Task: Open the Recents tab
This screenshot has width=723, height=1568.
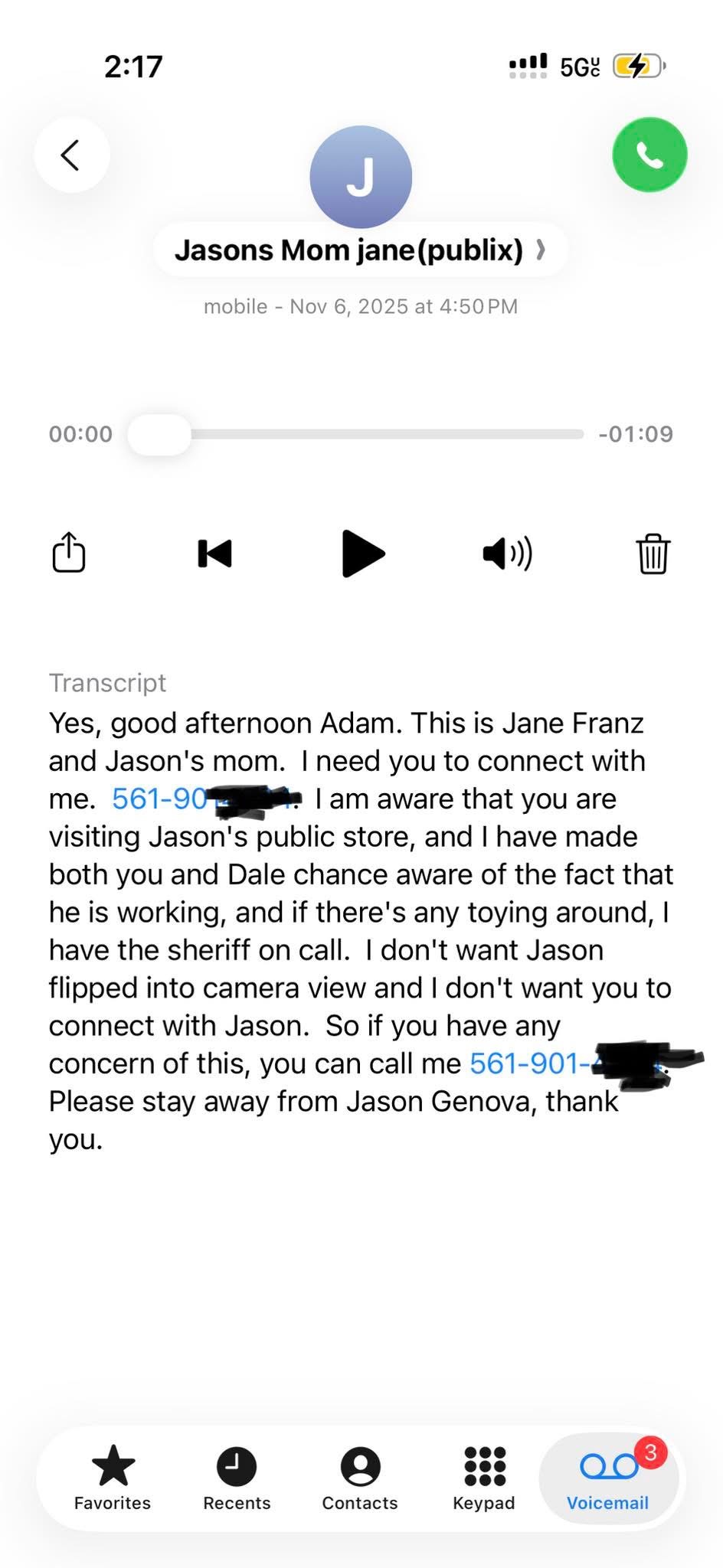Action: tap(237, 1478)
